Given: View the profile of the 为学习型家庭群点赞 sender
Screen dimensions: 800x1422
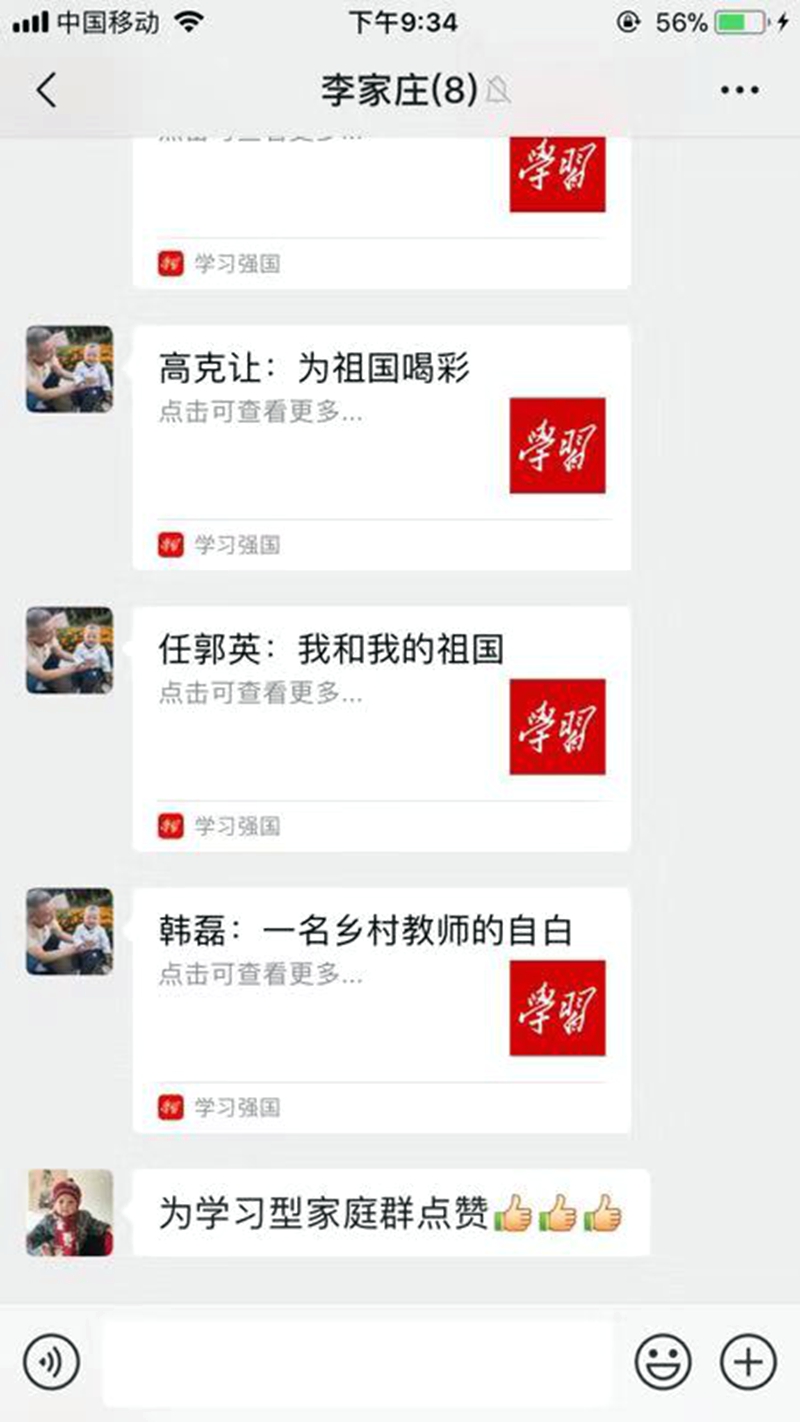Looking at the screenshot, I should [x=69, y=1212].
